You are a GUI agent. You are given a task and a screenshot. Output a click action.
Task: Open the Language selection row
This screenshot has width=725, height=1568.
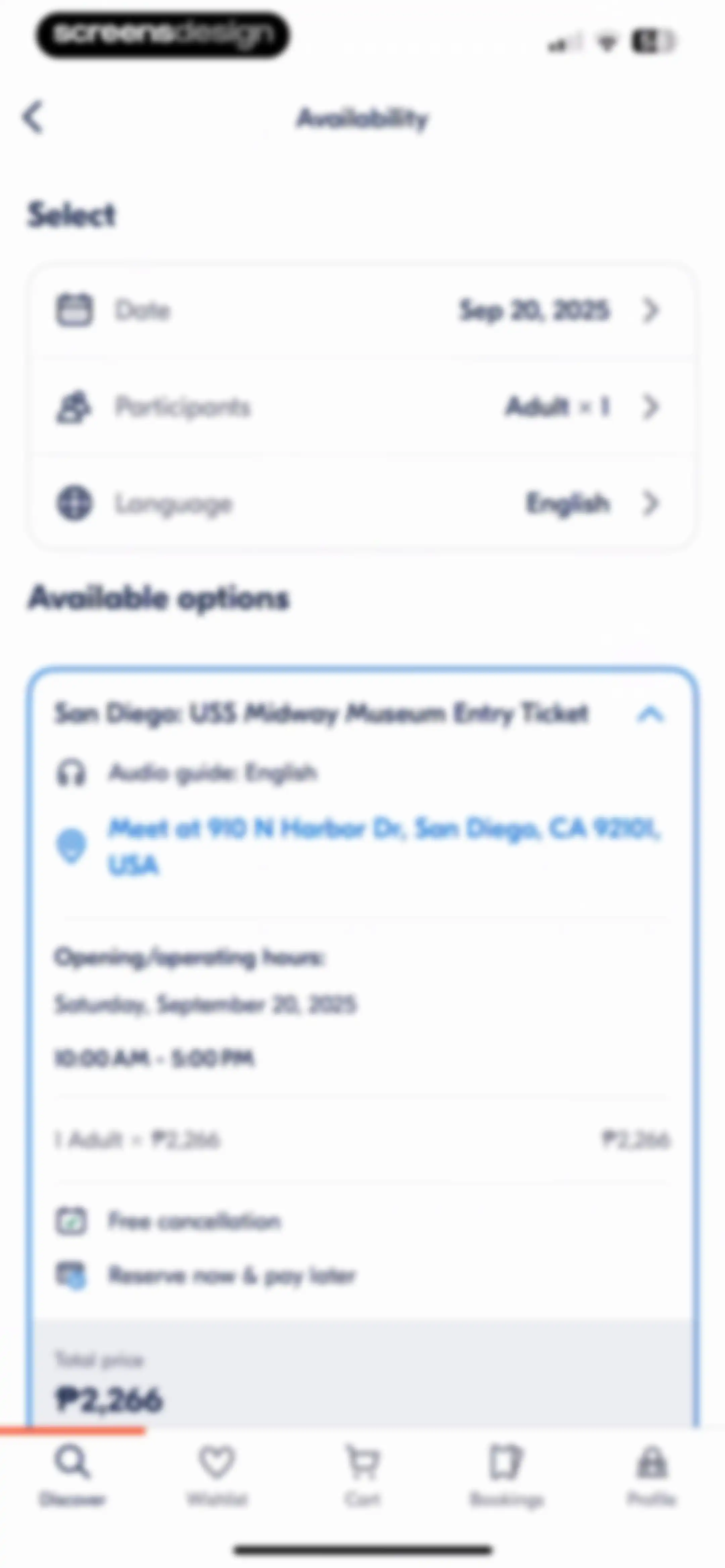[362, 503]
